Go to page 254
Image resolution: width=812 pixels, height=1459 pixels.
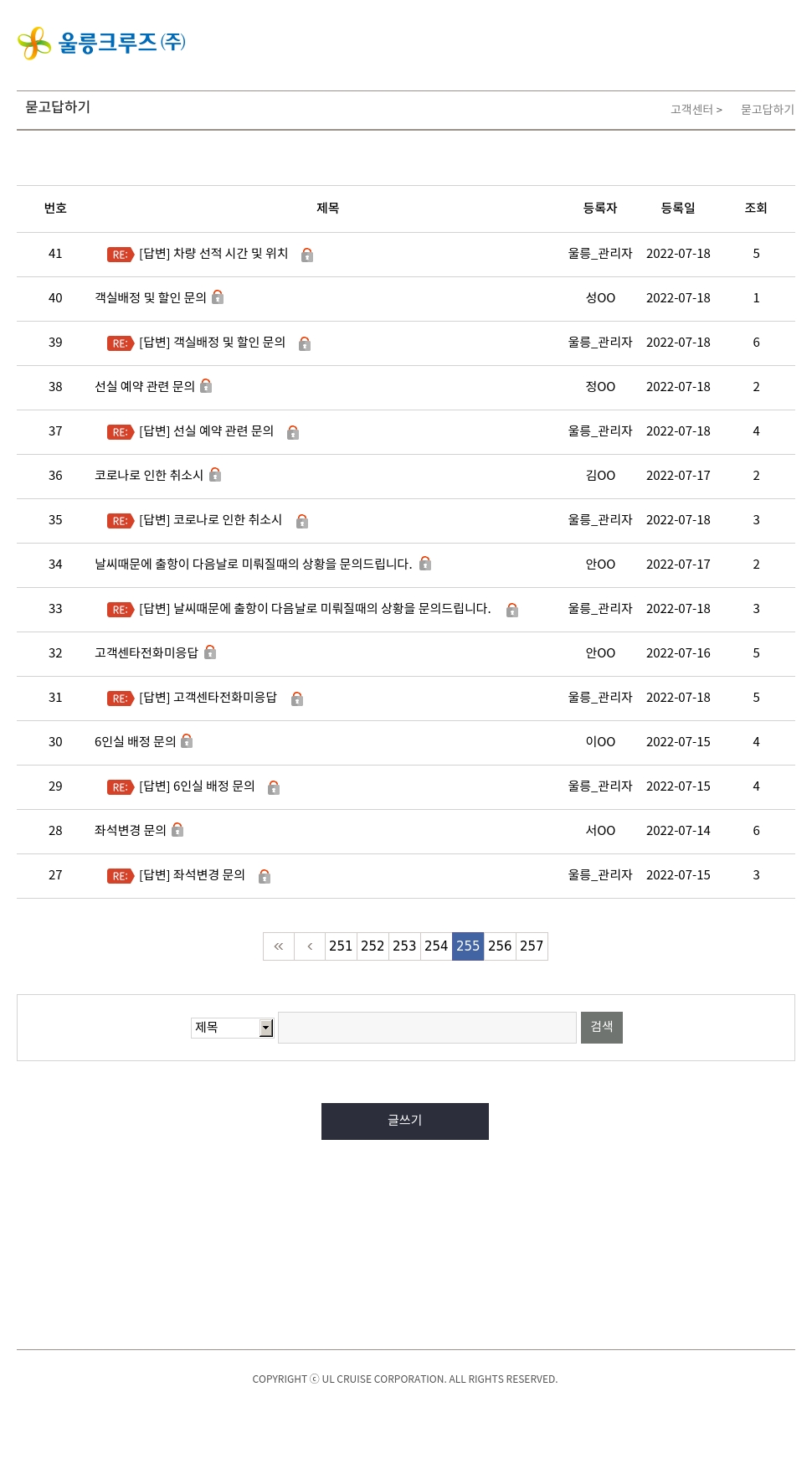pos(436,946)
